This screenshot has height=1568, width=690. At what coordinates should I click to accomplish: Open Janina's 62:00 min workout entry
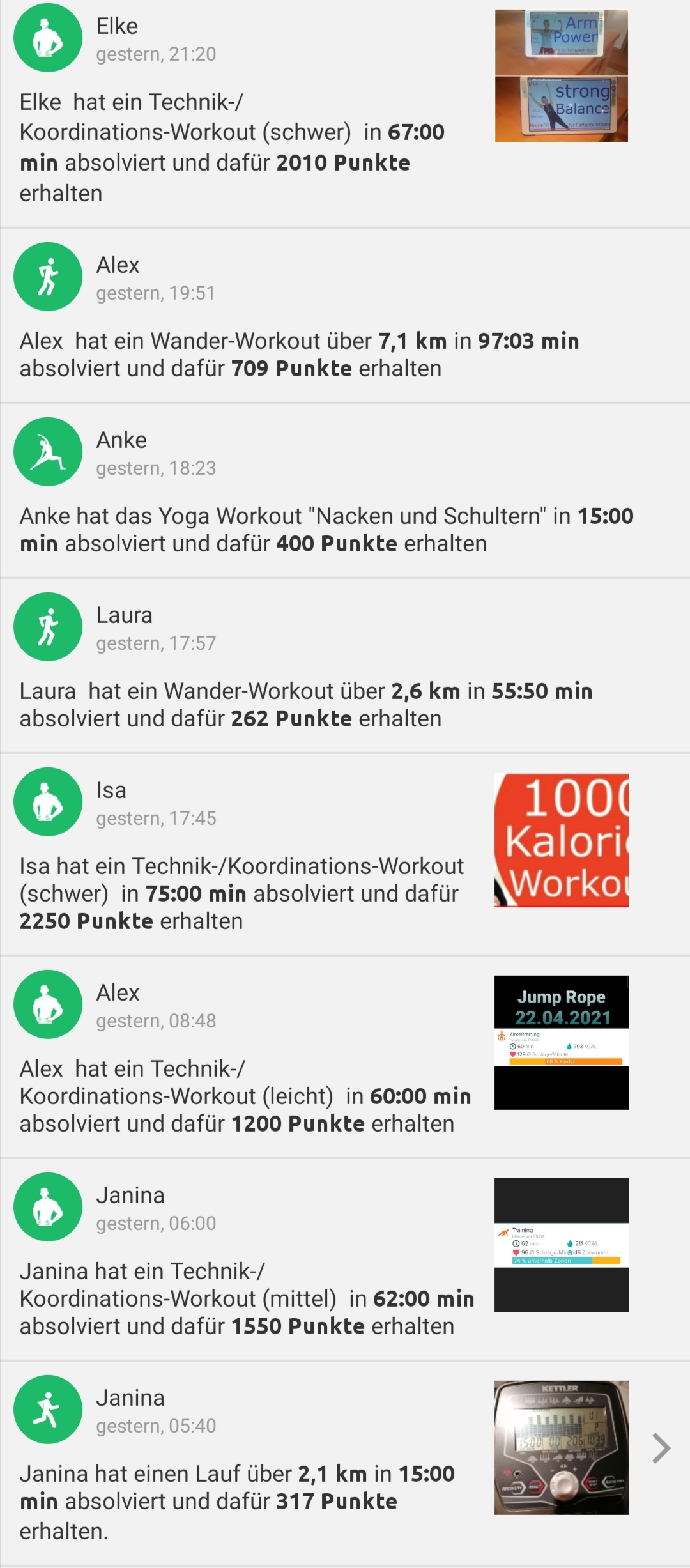click(247, 1298)
